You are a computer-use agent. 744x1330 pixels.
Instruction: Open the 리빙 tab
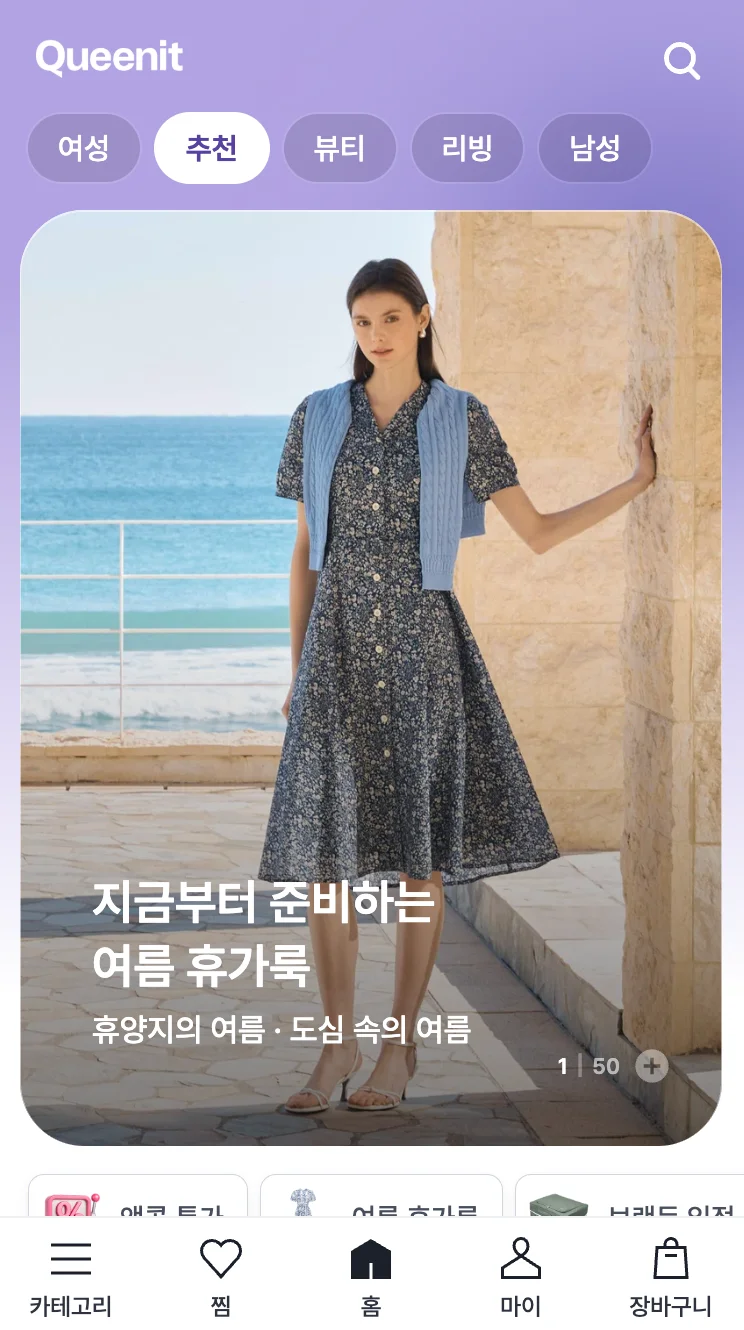pyautogui.click(x=467, y=148)
